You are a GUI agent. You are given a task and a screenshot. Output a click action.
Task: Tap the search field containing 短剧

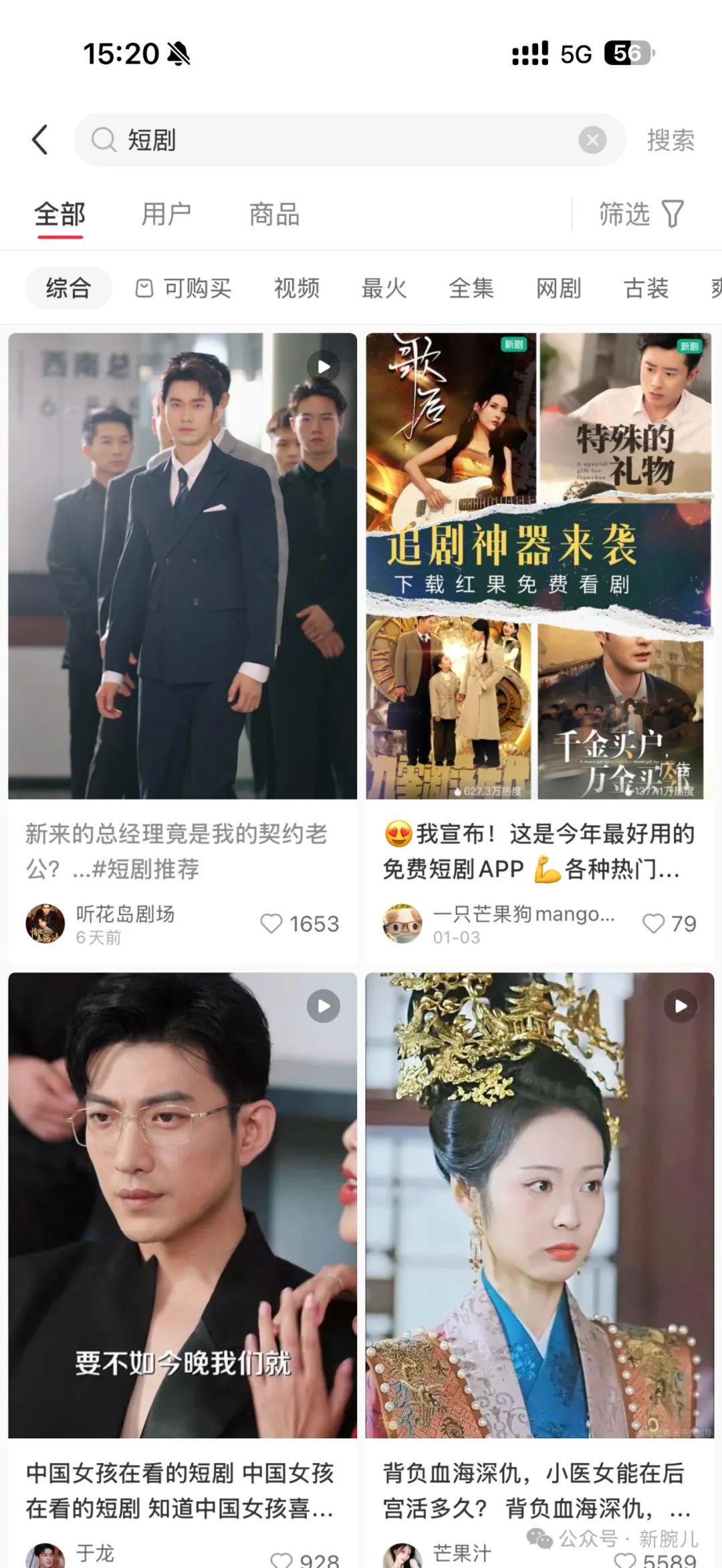pos(334,140)
